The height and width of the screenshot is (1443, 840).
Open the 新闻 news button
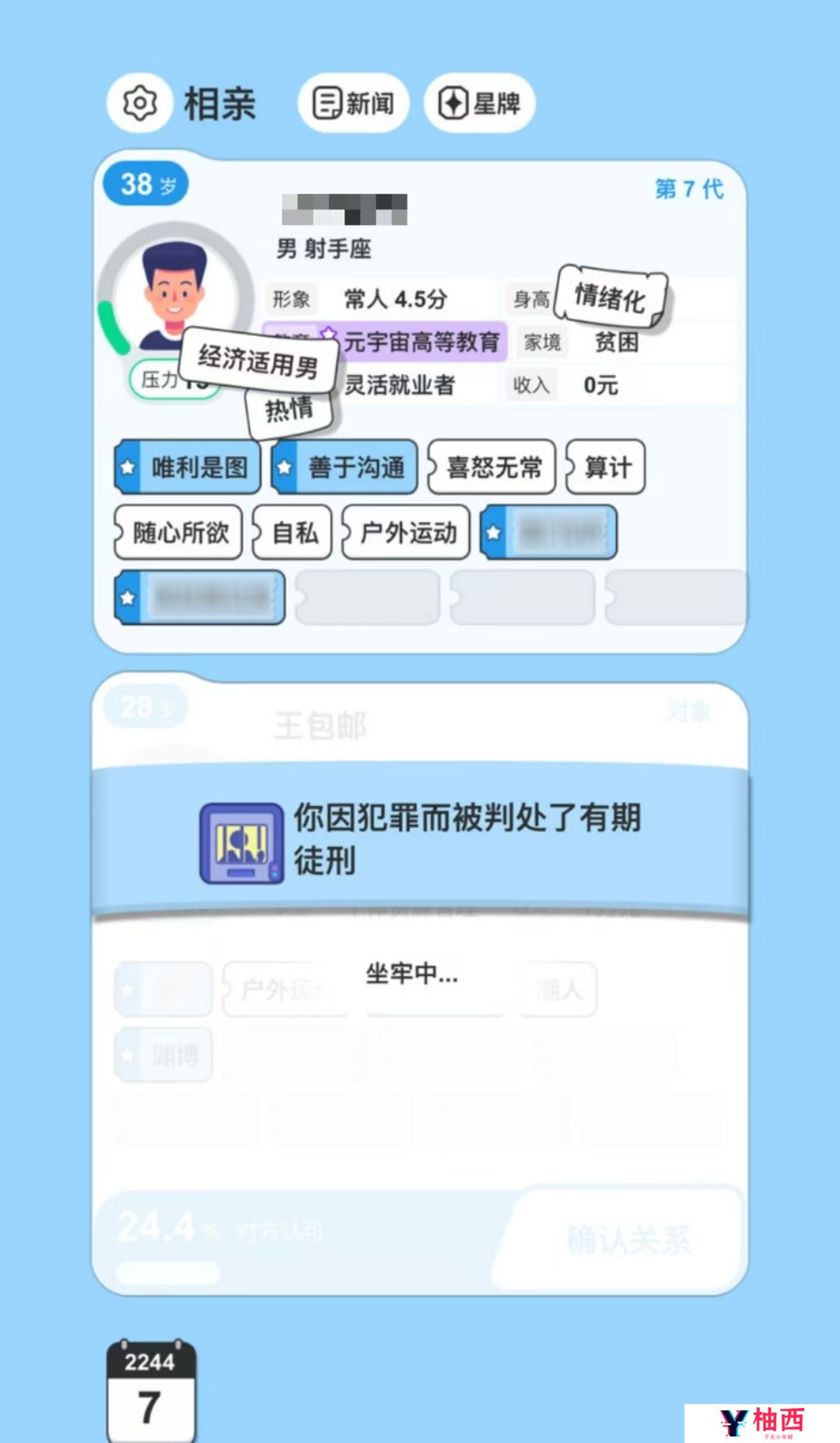pos(354,103)
